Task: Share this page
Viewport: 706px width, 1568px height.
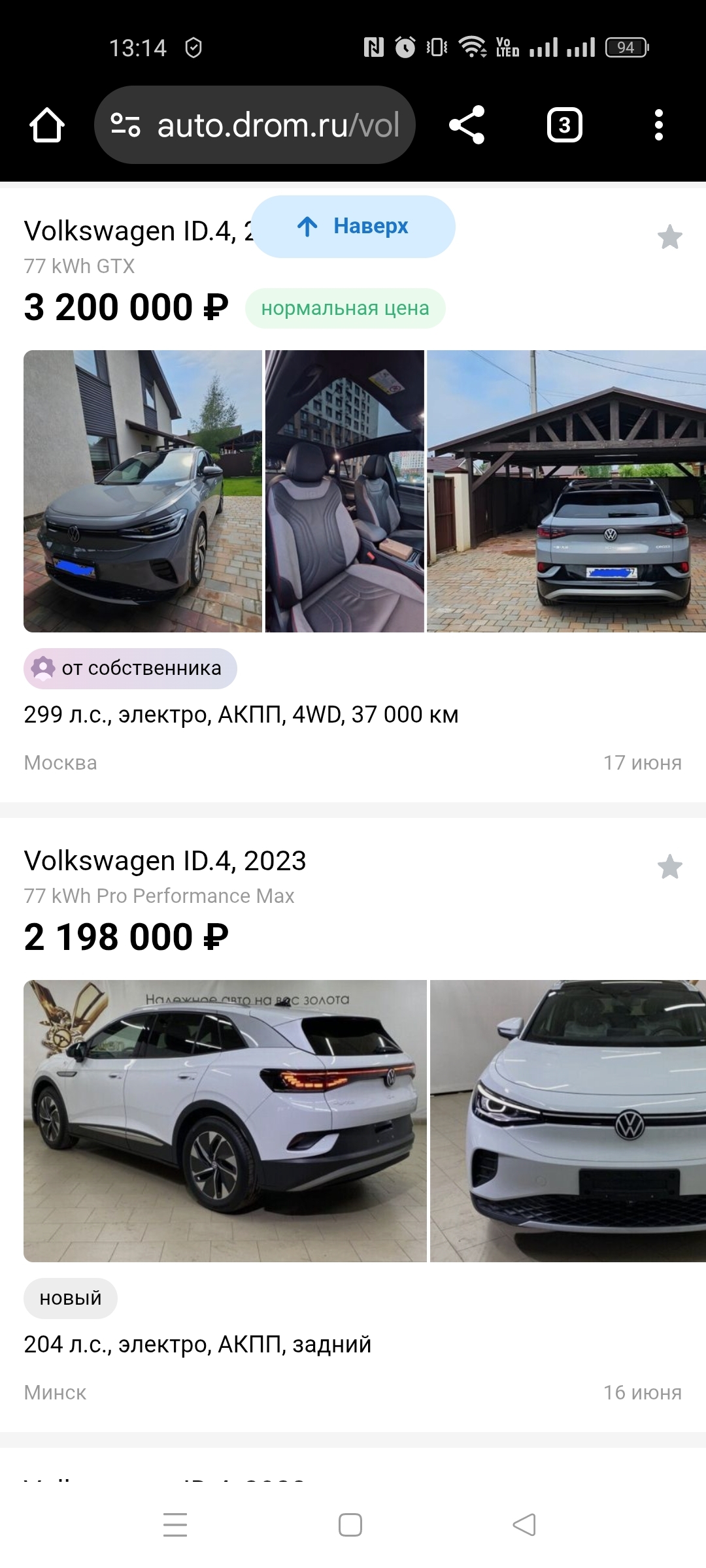Action: tap(467, 125)
